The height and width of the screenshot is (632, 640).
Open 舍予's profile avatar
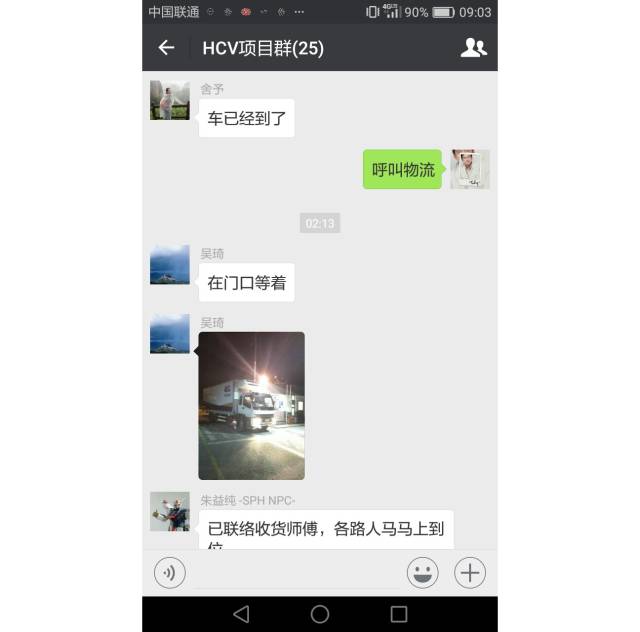(x=170, y=100)
